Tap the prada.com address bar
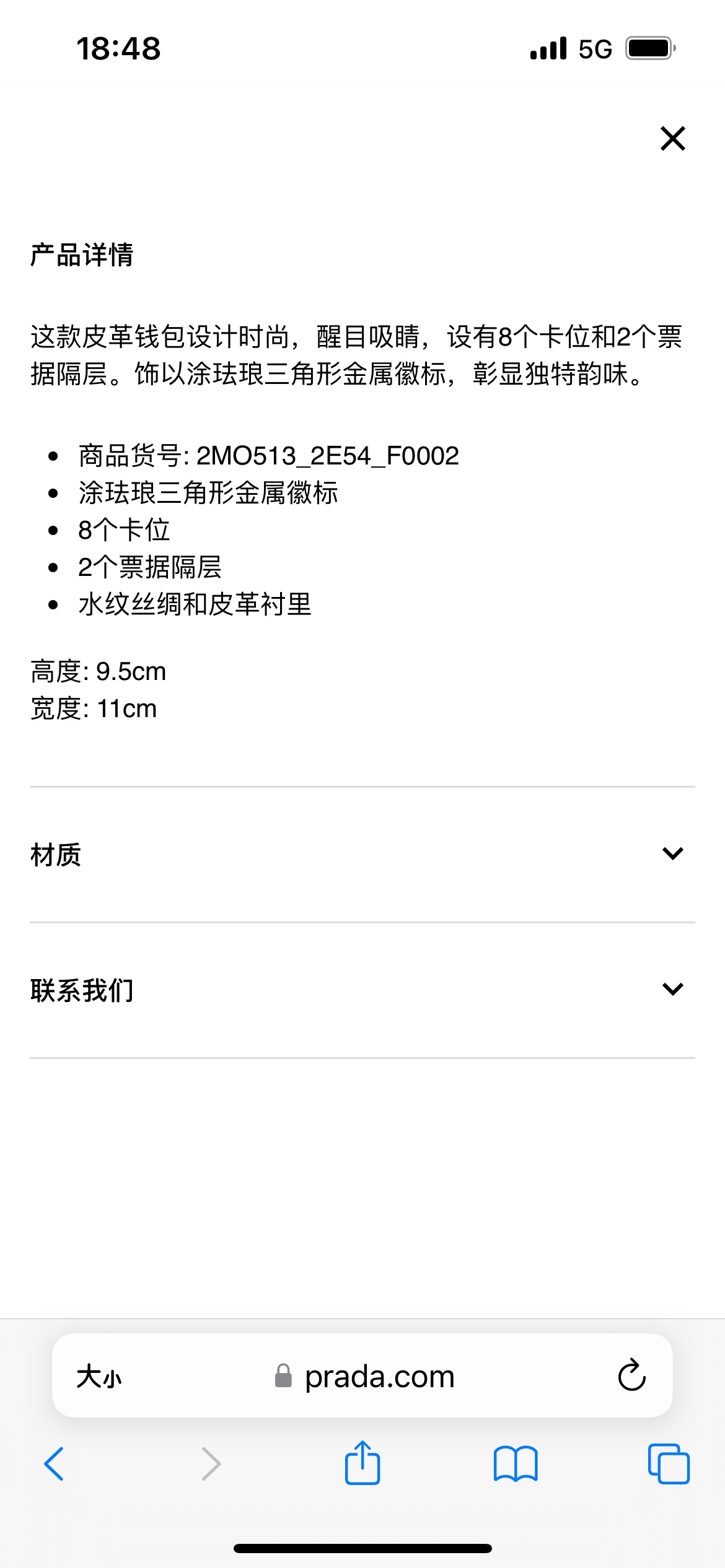The width and height of the screenshot is (725, 1568). (x=379, y=1377)
